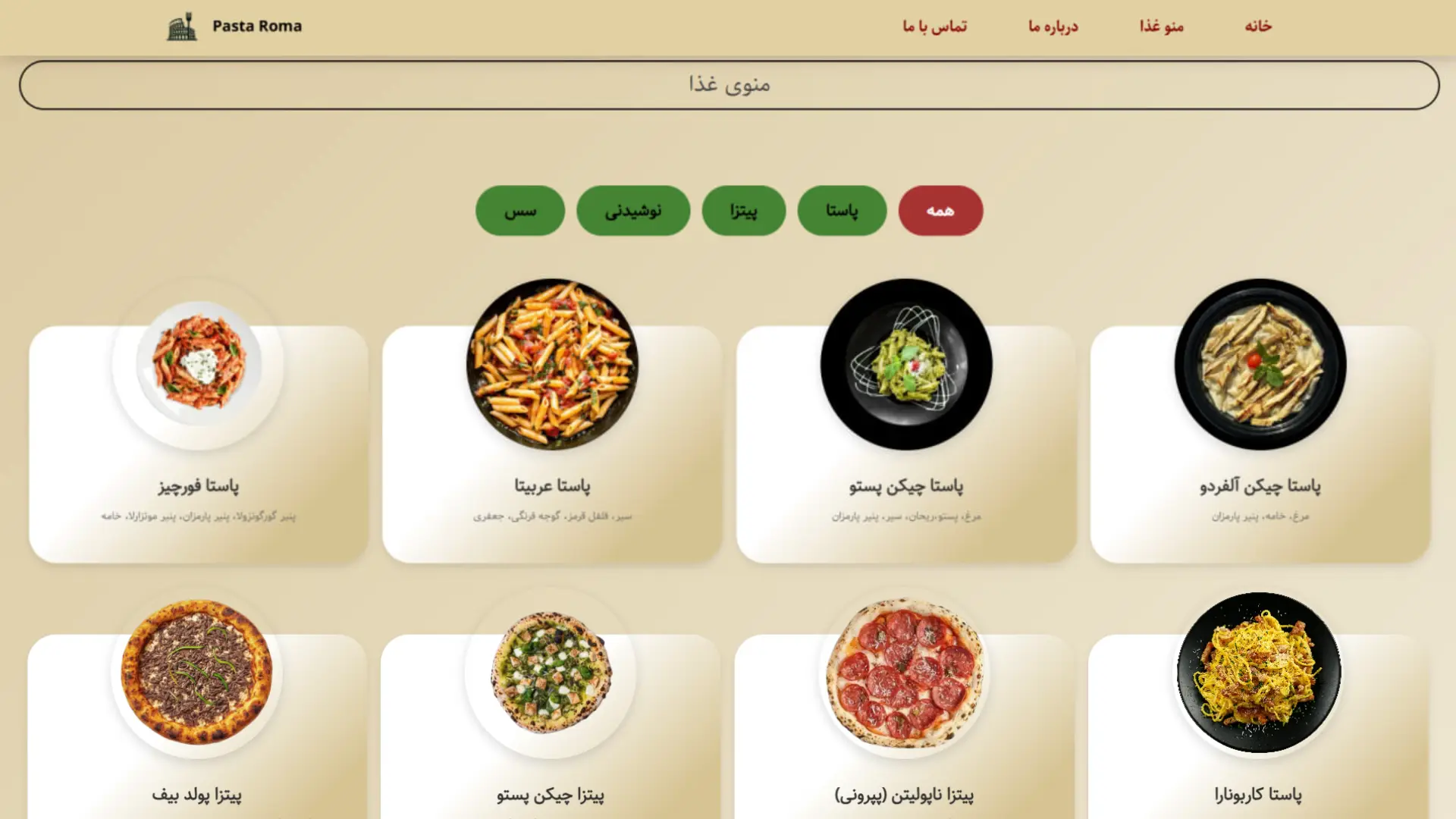Go to منو غذا page
Screen dimensions: 1456x819
pyautogui.click(x=1161, y=26)
